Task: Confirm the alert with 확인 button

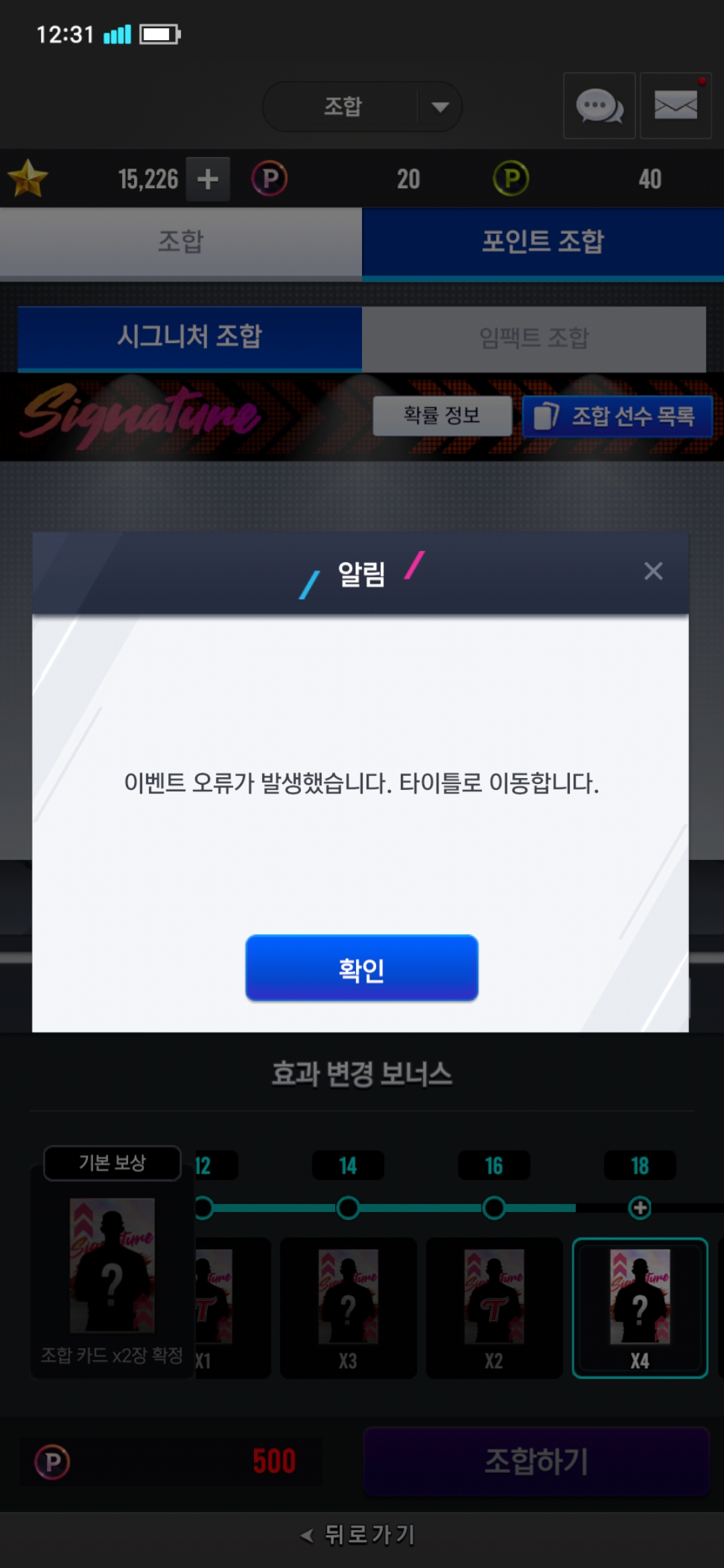Action: [361, 968]
